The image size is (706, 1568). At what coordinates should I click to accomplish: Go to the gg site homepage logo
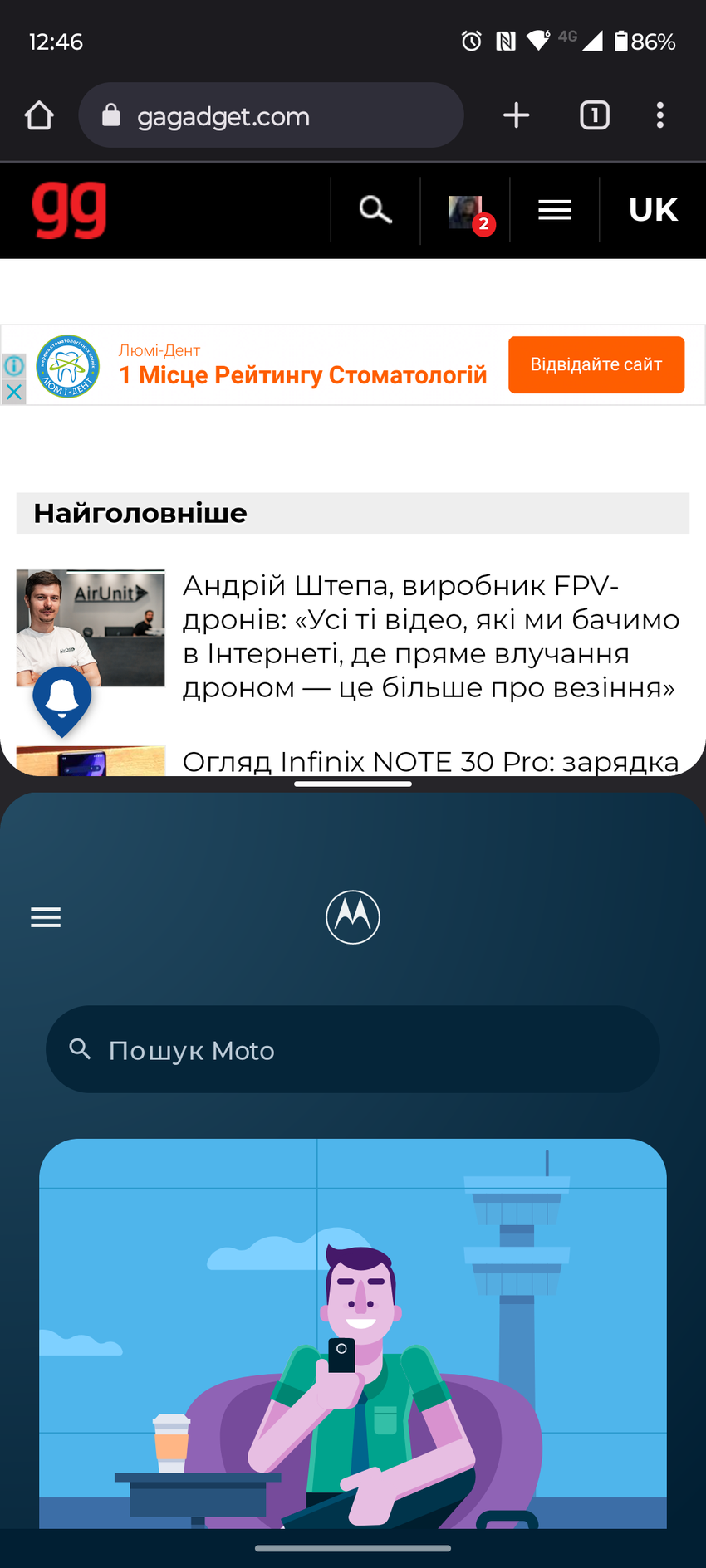point(70,210)
